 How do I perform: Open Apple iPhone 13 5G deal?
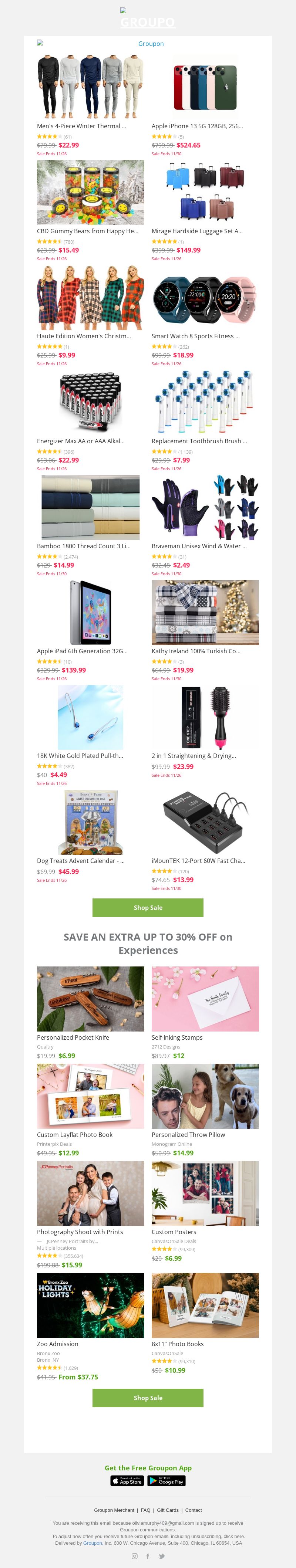point(197,126)
